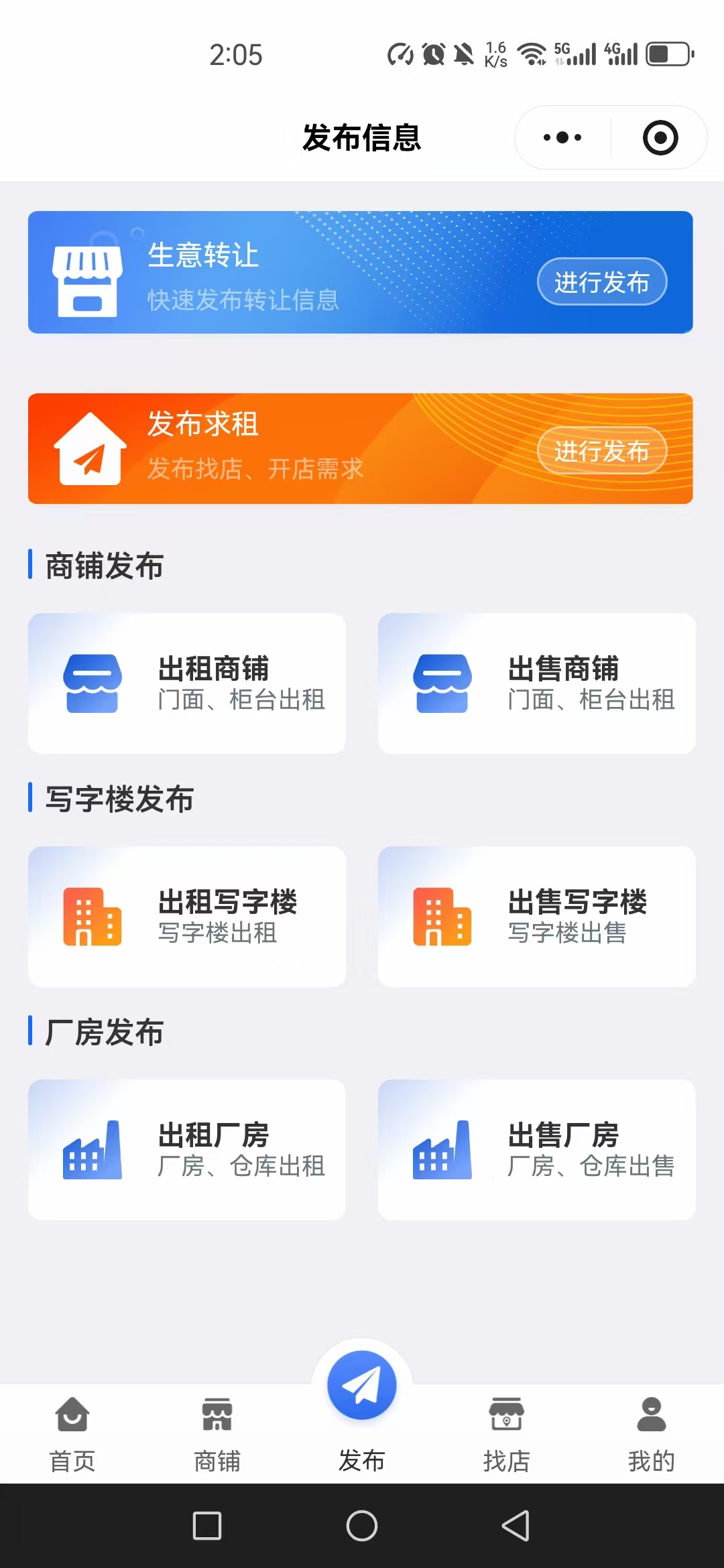Screen dimensions: 724x1568
Task: Switch to the 商铺 tab
Action: coord(217,1427)
